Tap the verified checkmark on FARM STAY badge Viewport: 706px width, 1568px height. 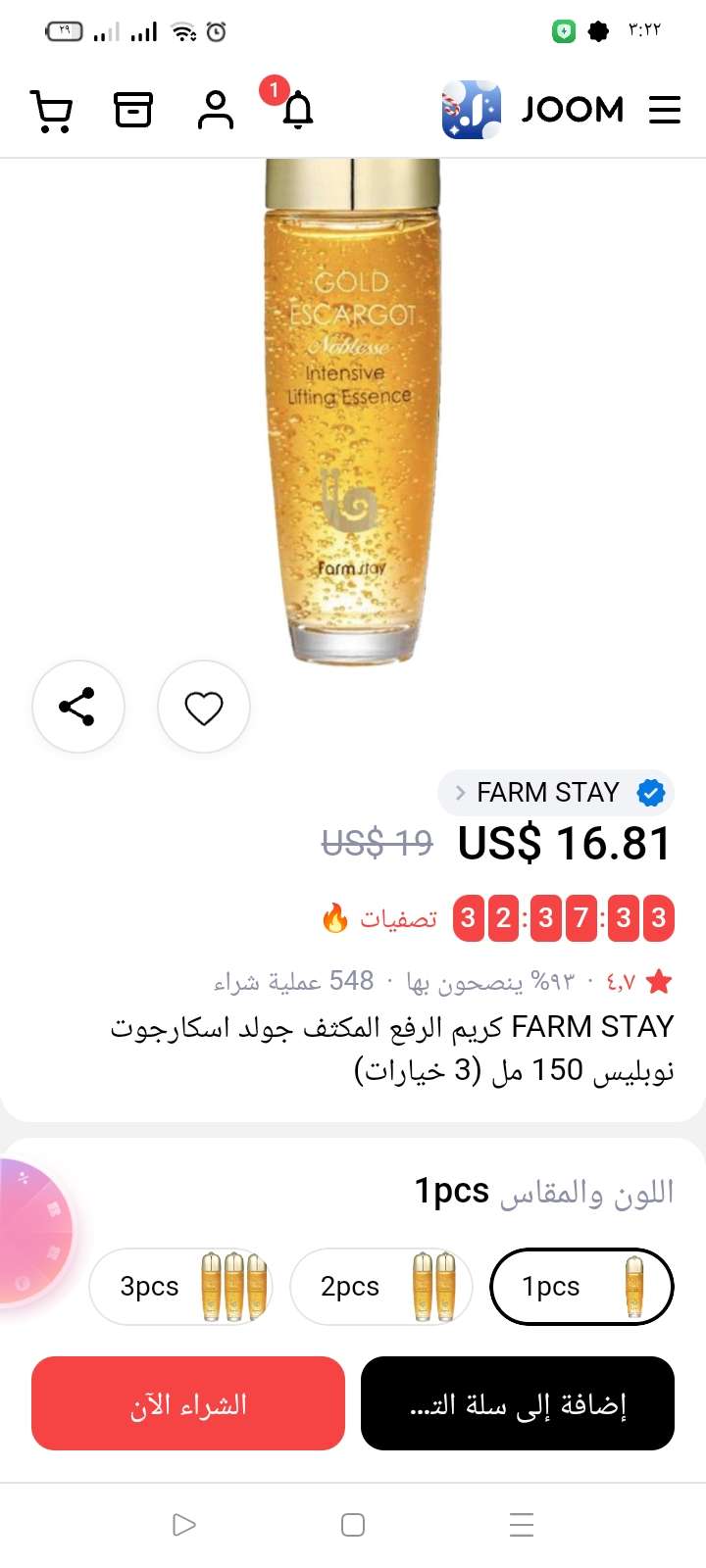(650, 792)
